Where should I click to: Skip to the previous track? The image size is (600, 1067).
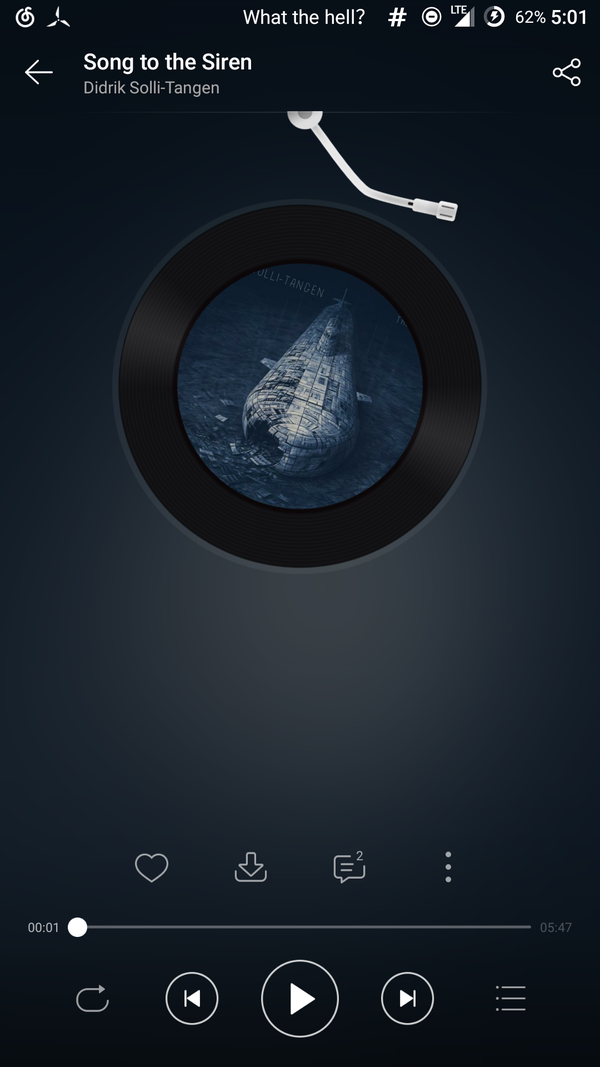pos(192,998)
